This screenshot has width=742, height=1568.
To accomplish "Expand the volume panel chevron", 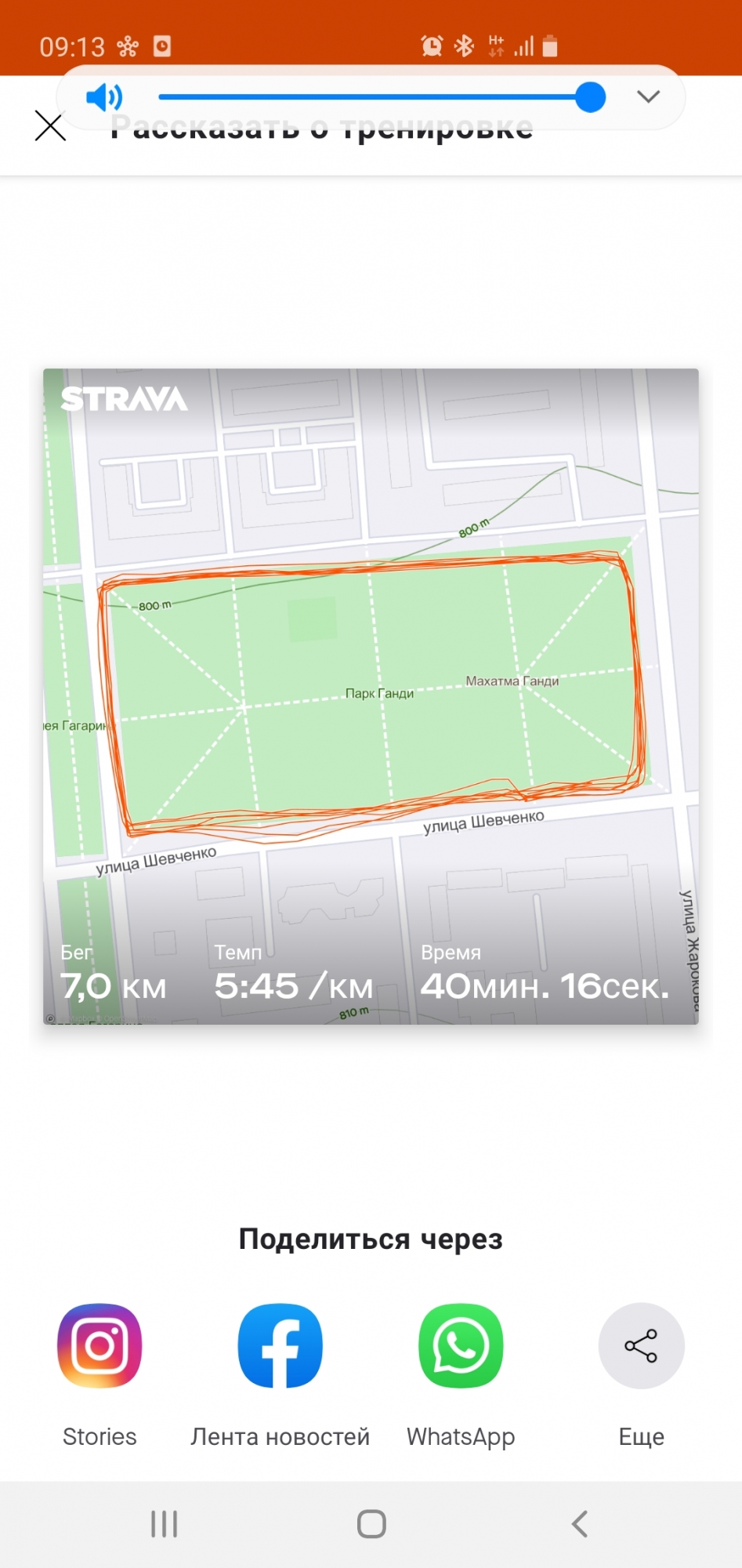I will pos(648,97).
